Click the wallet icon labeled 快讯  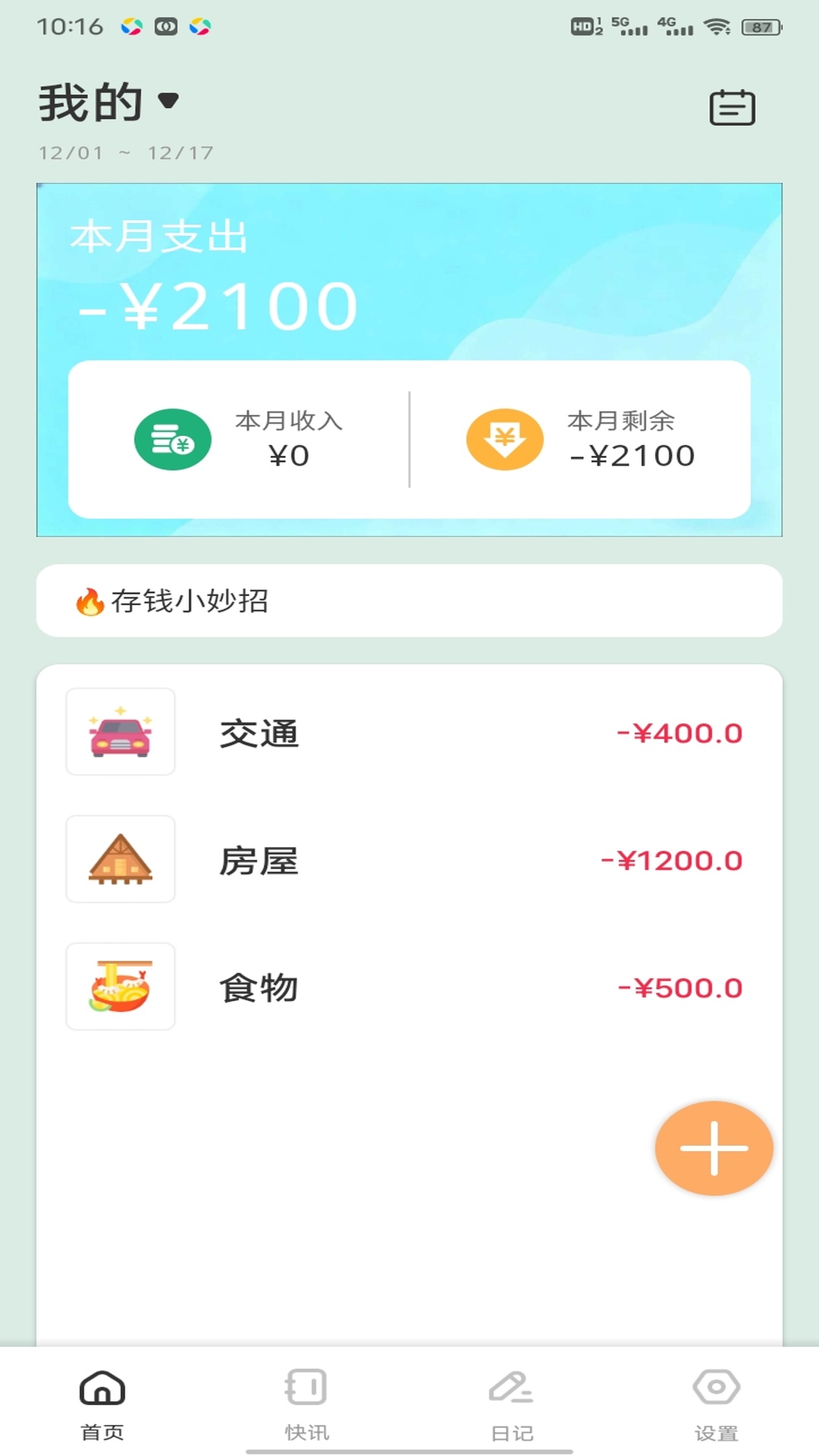tap(305, 1398)
